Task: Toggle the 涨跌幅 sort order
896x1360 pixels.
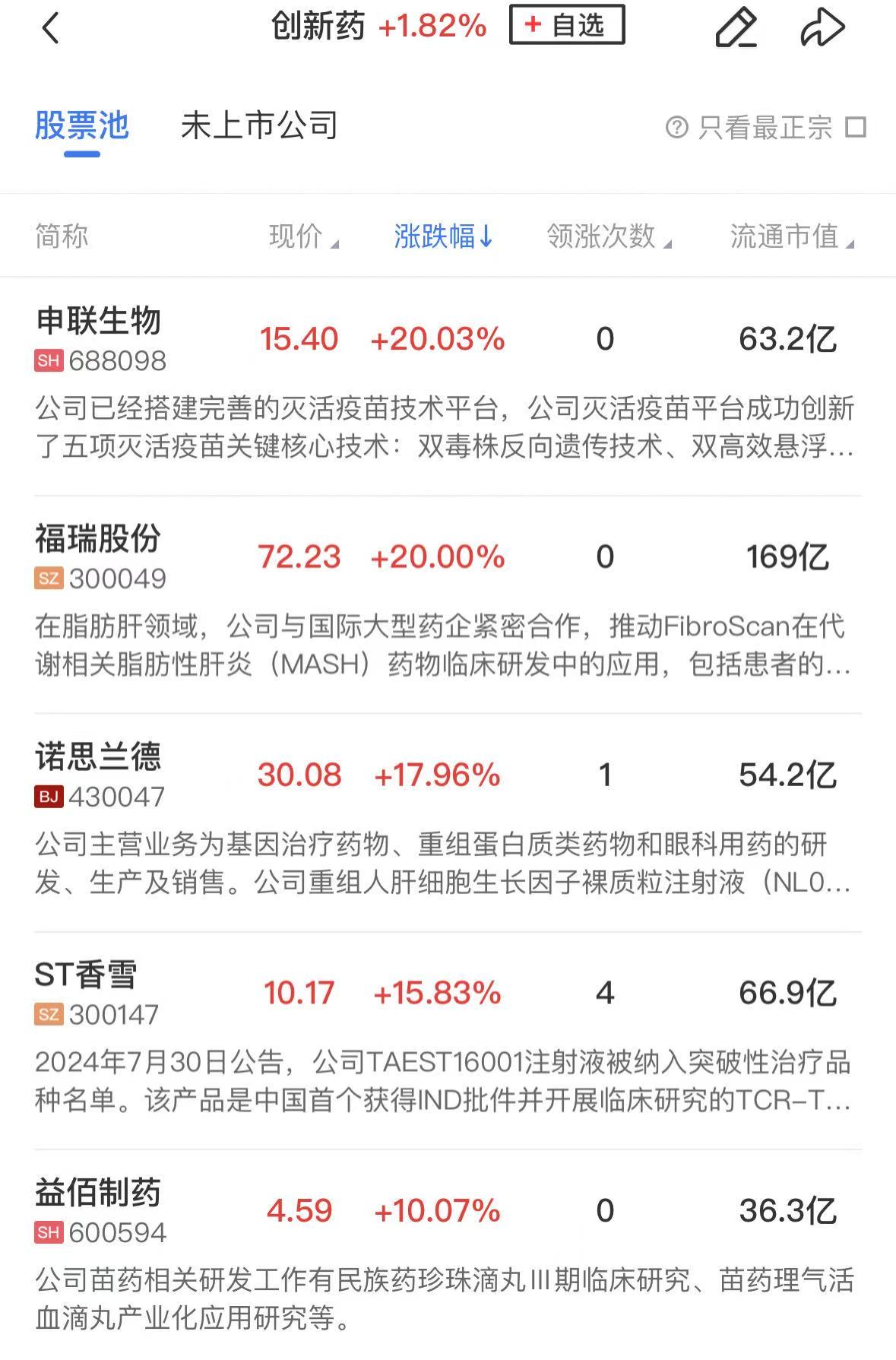Action: point(444,236)
